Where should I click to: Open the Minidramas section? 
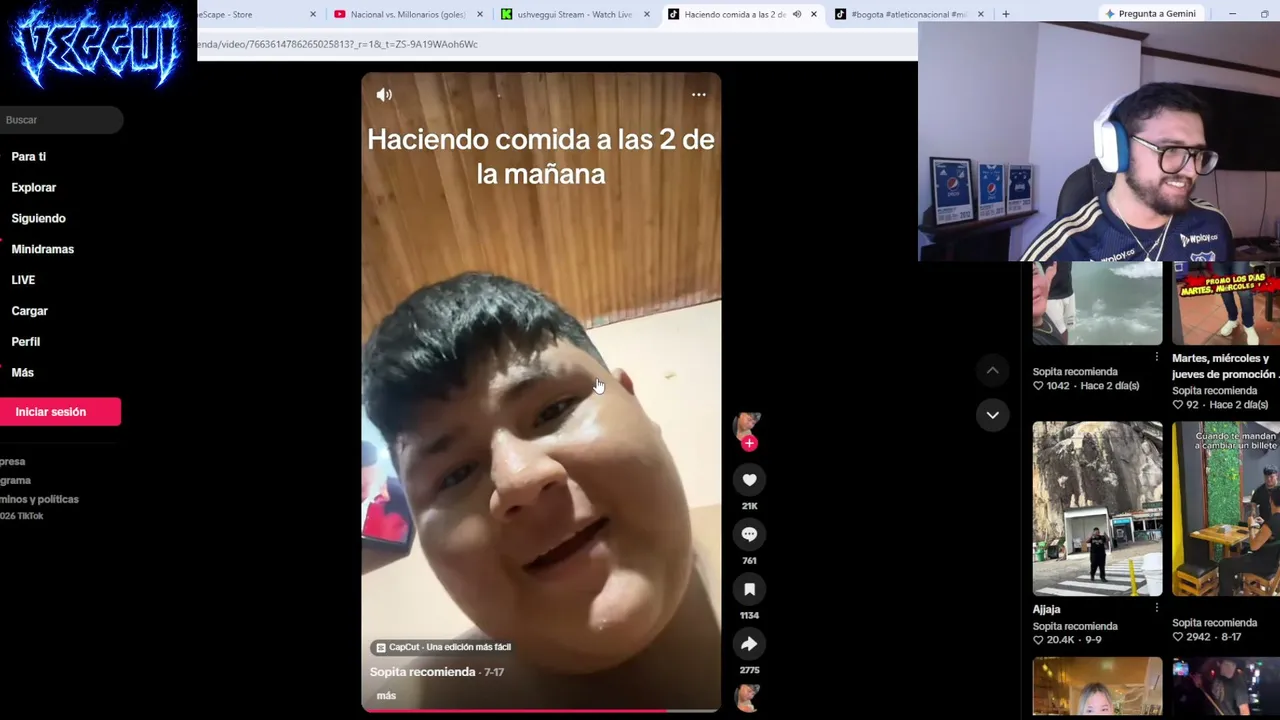pos(42,249)
